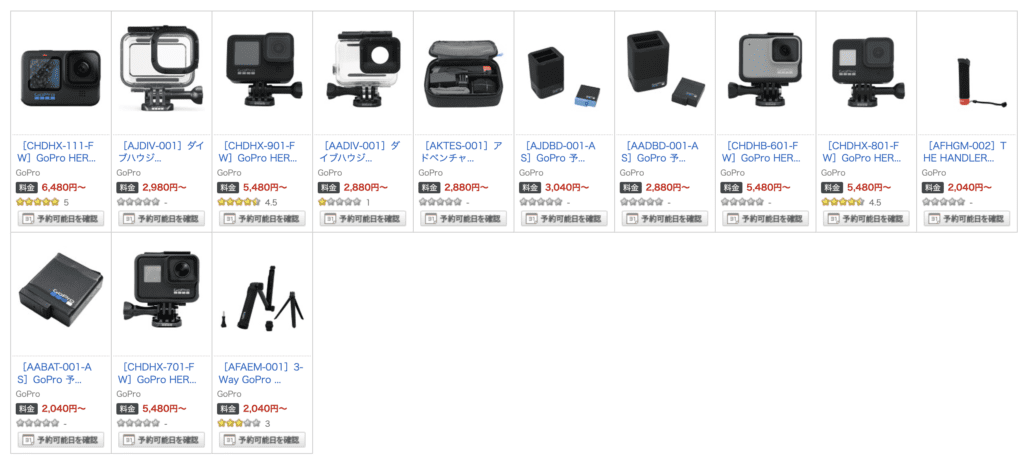Open the CHDHB-601-FW GoPro HERO link
Viewport: 1024px width, 466px height.
point(764,151)
